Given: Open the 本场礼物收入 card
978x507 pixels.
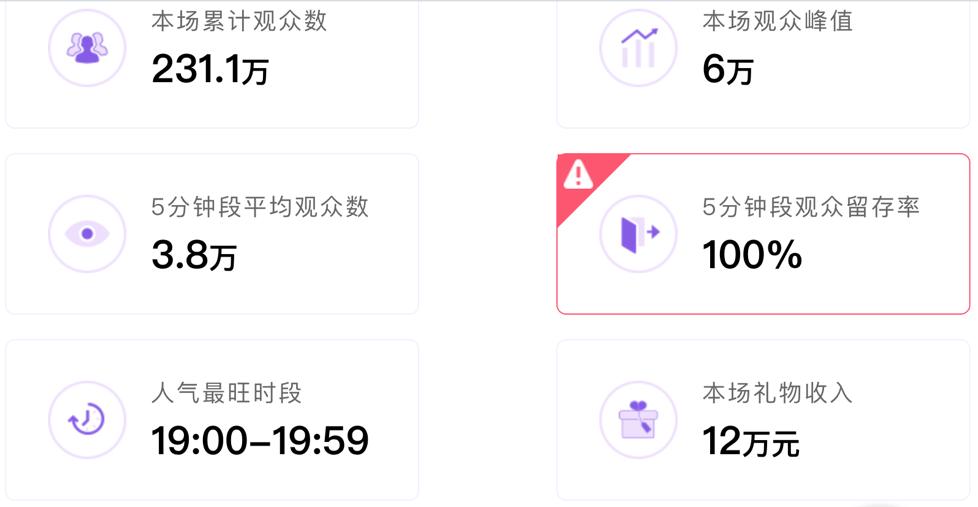Looking at the screenshot, I should [x=763, y=420].
